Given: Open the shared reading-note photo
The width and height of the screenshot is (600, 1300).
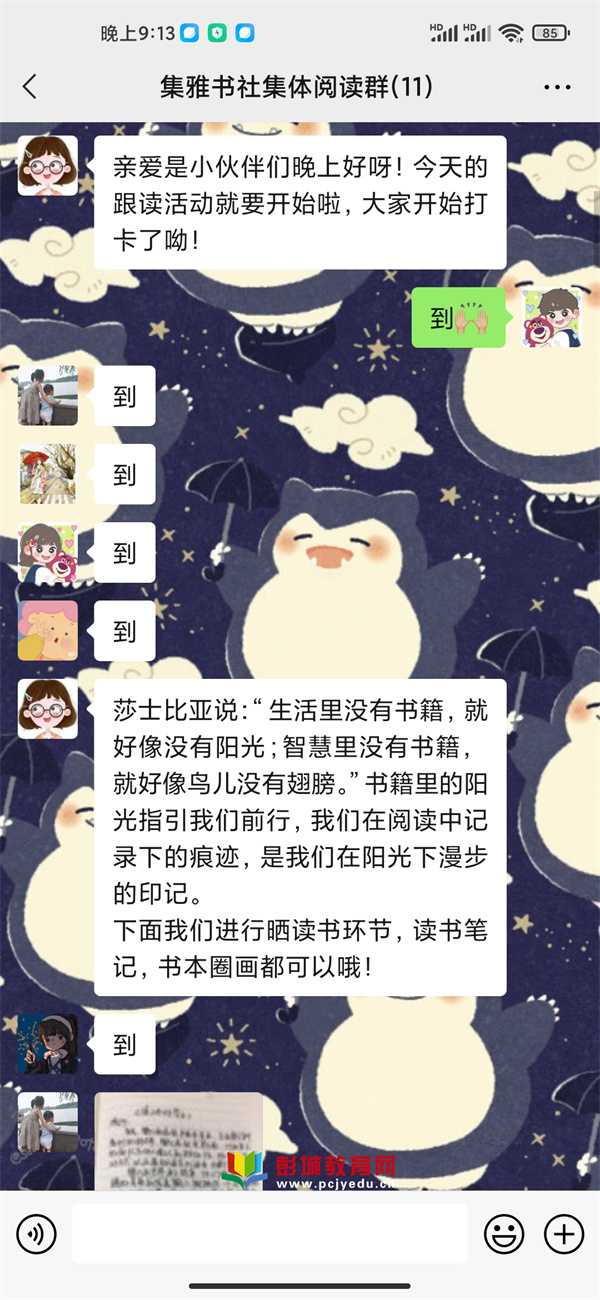Looking at the screenshot, I should (178, 1140).
